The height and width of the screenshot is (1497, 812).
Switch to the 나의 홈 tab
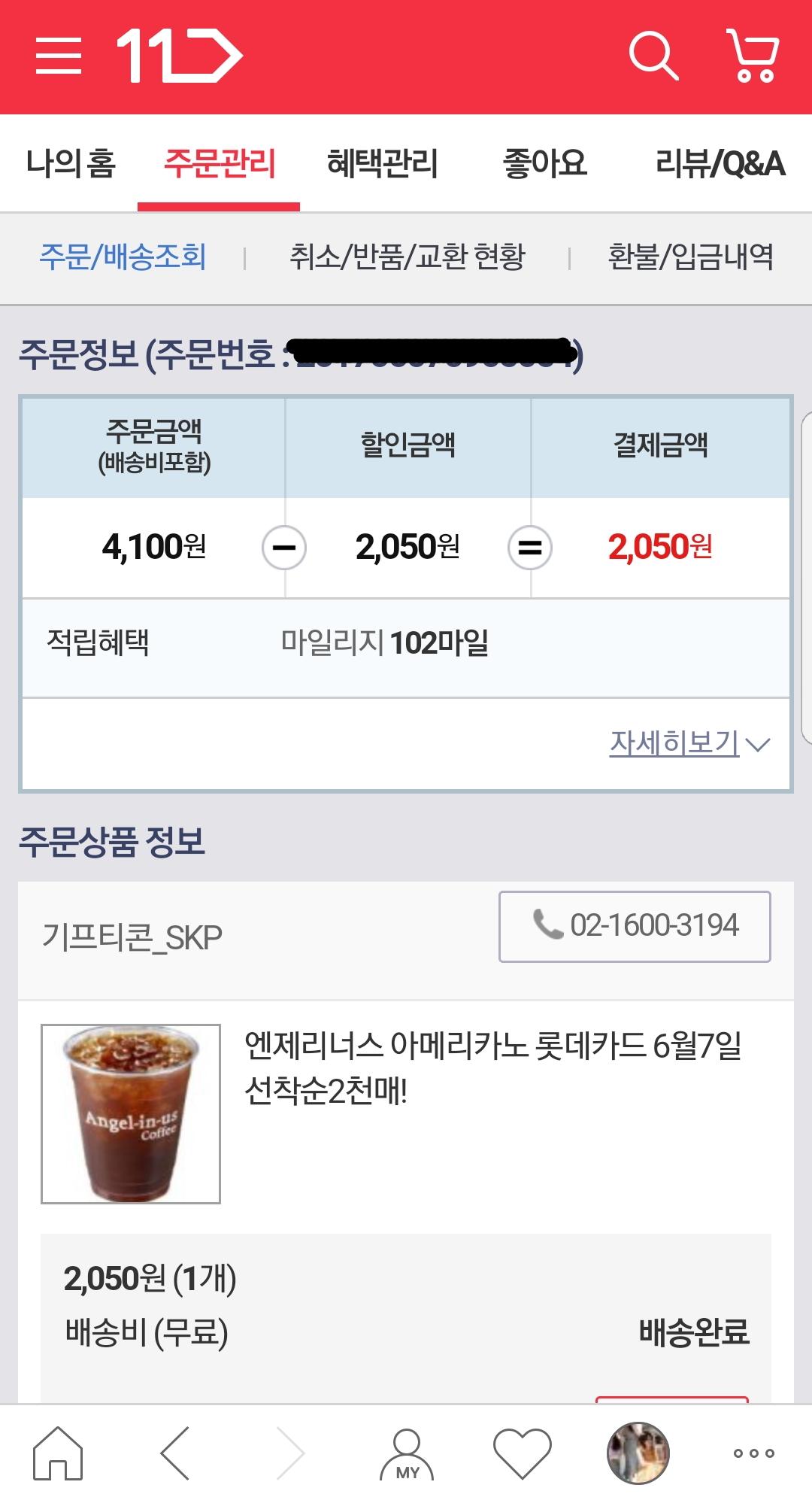pyautogui.click(x=70, y=163)
